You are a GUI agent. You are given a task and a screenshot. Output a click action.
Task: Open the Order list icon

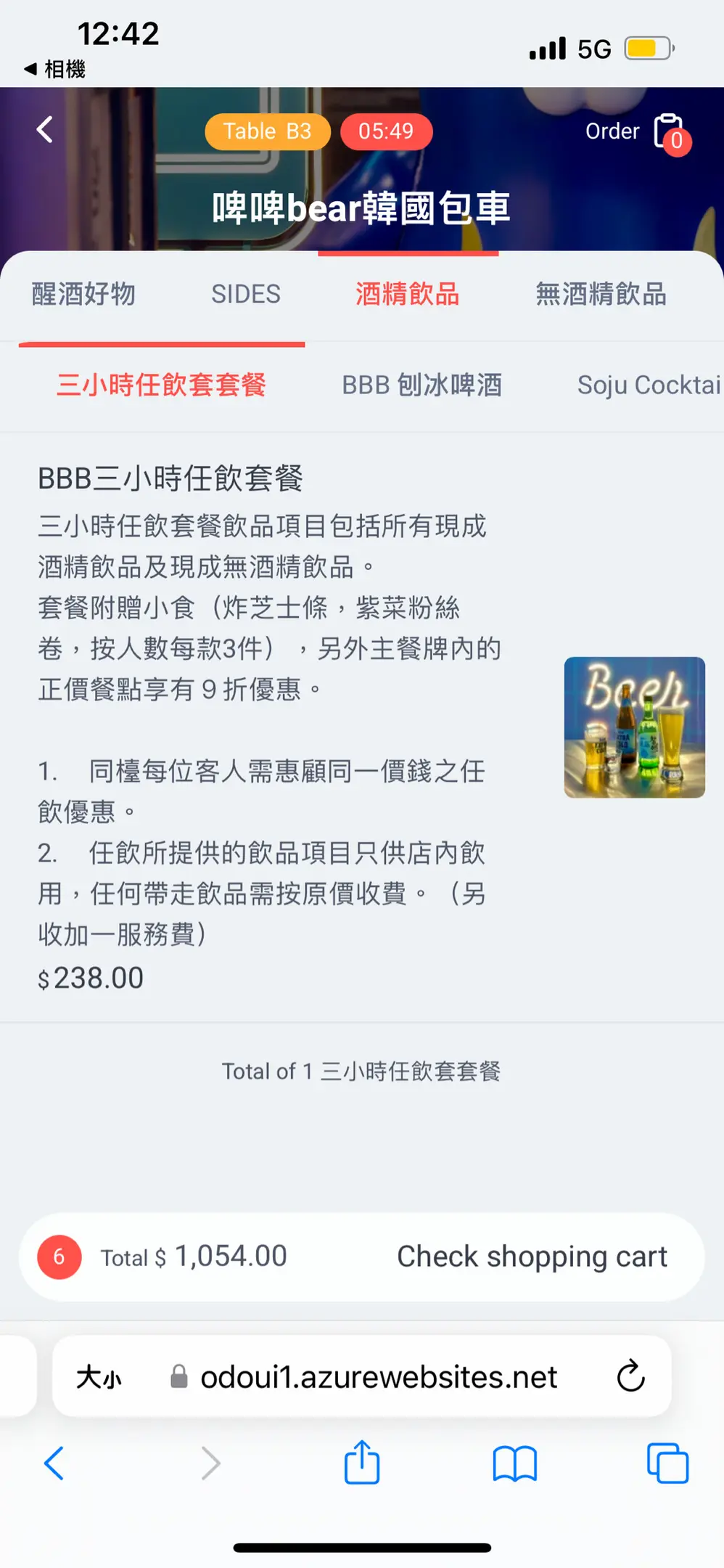pyautogui.click(x=669, y=131)
